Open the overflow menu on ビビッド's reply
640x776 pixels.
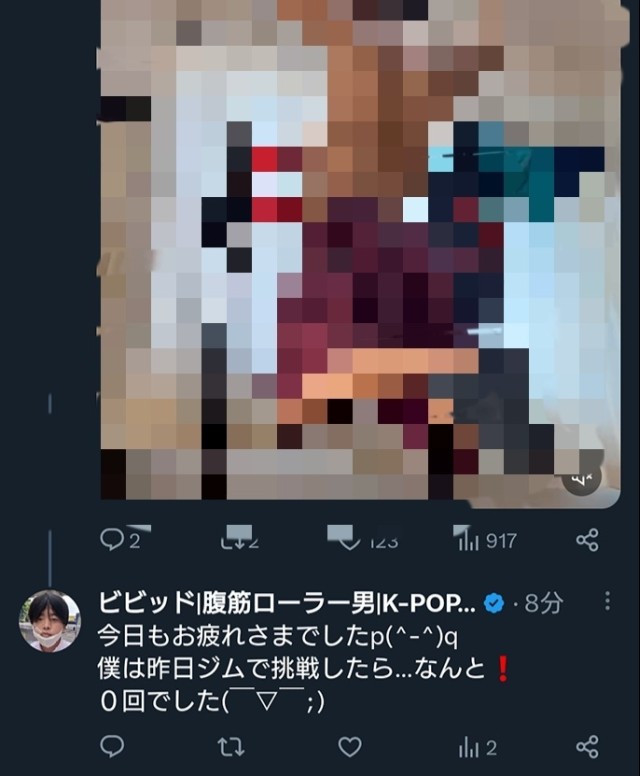click(x=608, y=601)
